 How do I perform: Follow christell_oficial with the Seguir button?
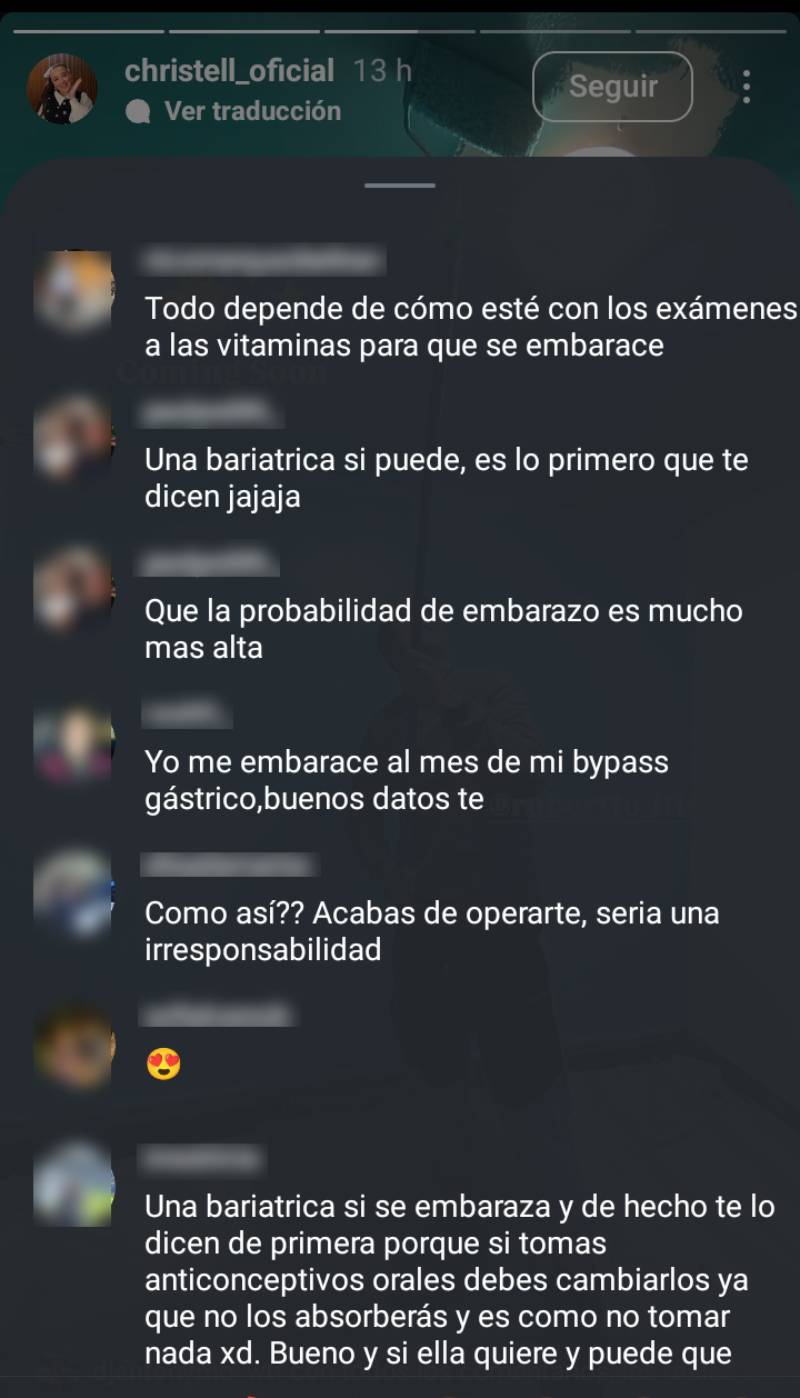(612, 87)
